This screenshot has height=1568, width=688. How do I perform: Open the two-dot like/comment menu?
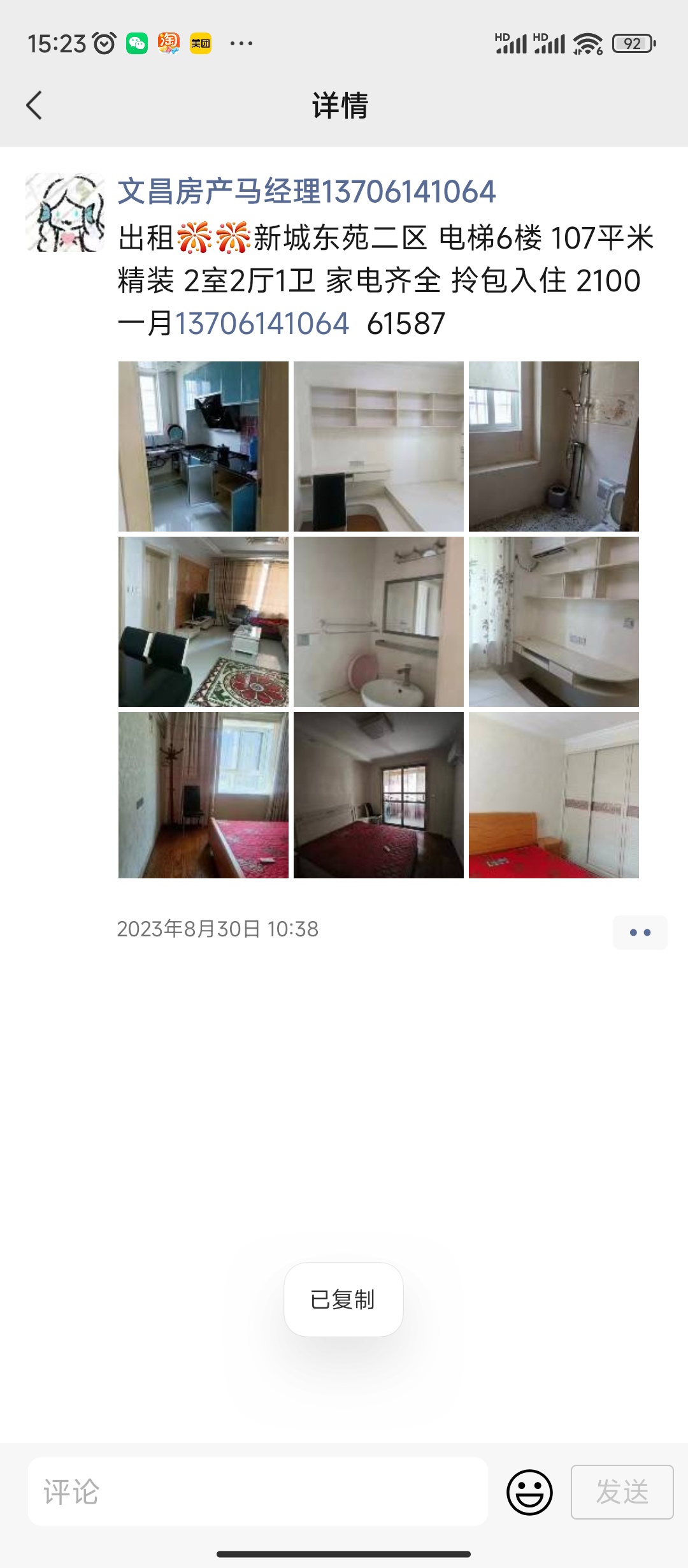click(x=640, y=933)
